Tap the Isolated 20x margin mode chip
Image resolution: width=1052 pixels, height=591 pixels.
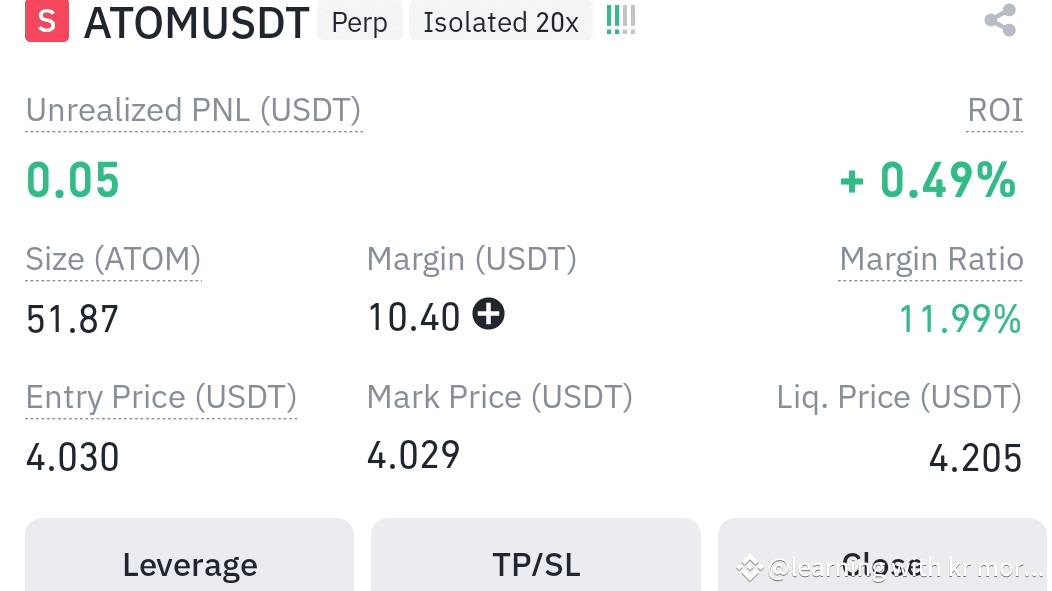500,22
